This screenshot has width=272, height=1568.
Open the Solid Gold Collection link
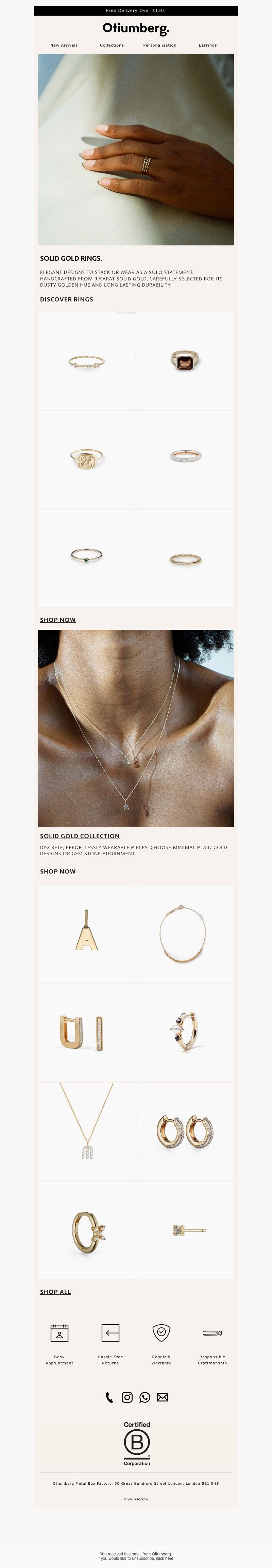(80, 837)
